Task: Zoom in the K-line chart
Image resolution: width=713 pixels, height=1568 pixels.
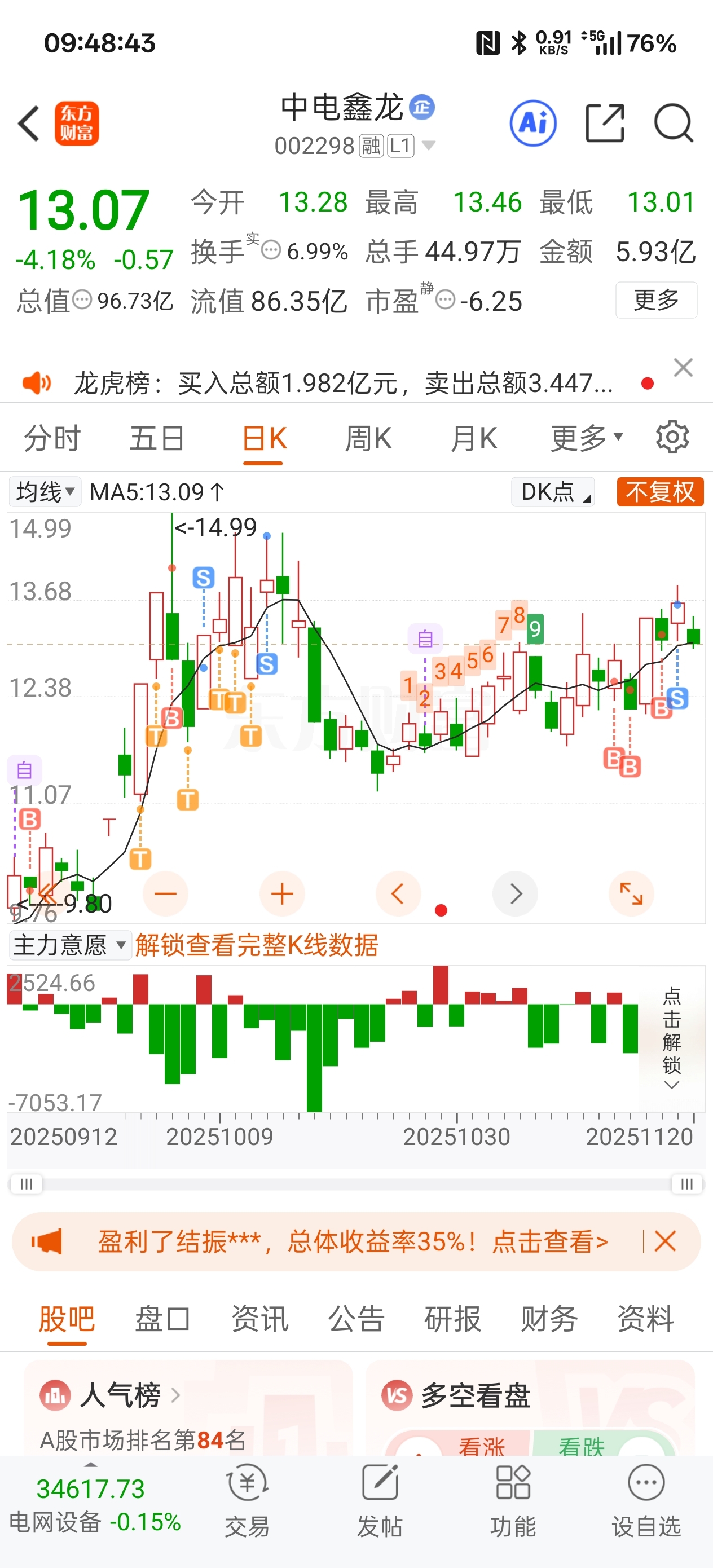Action: click(x=282, y=893)
